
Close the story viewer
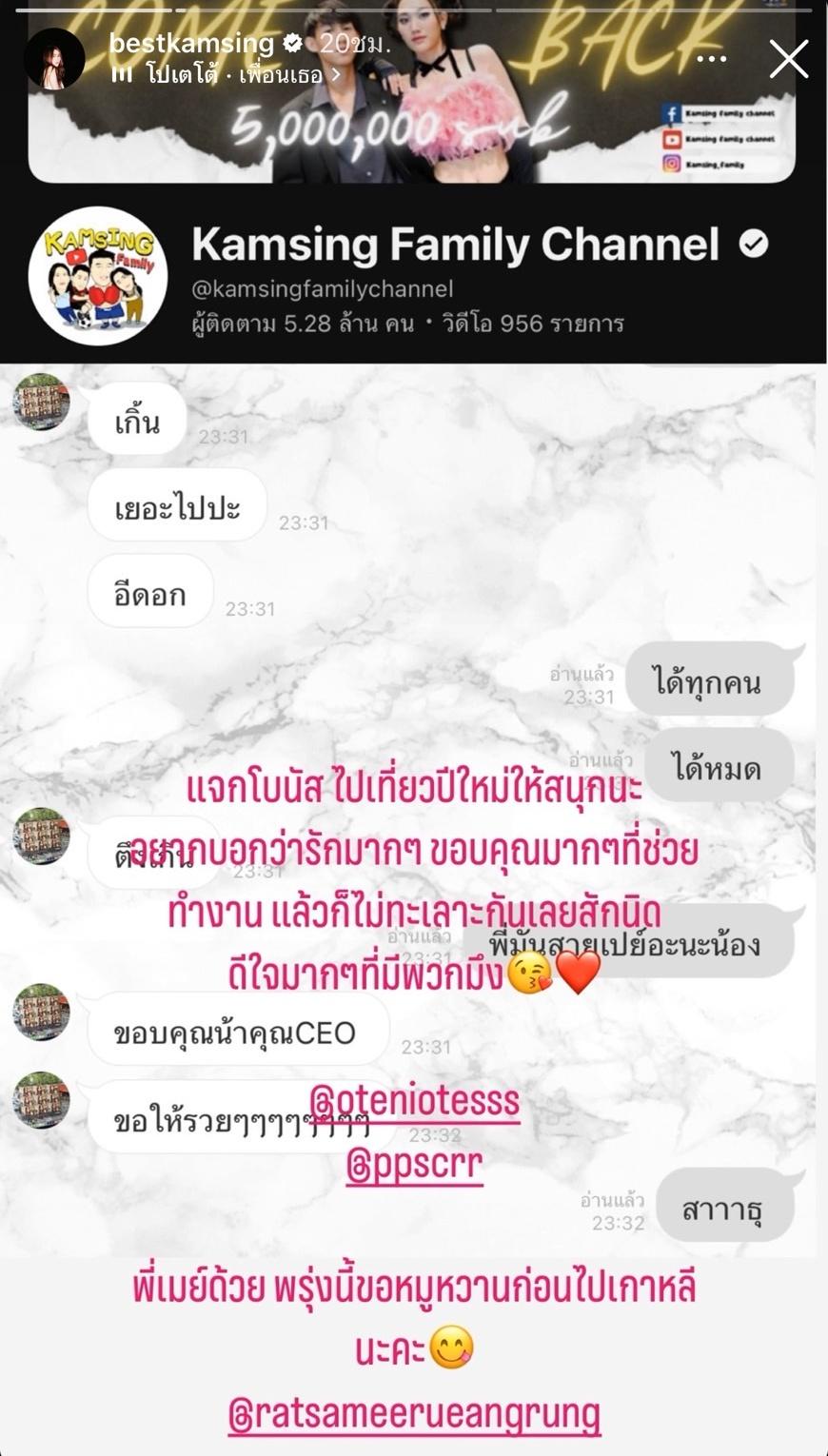pyautogui.click(x=788, y=59)
